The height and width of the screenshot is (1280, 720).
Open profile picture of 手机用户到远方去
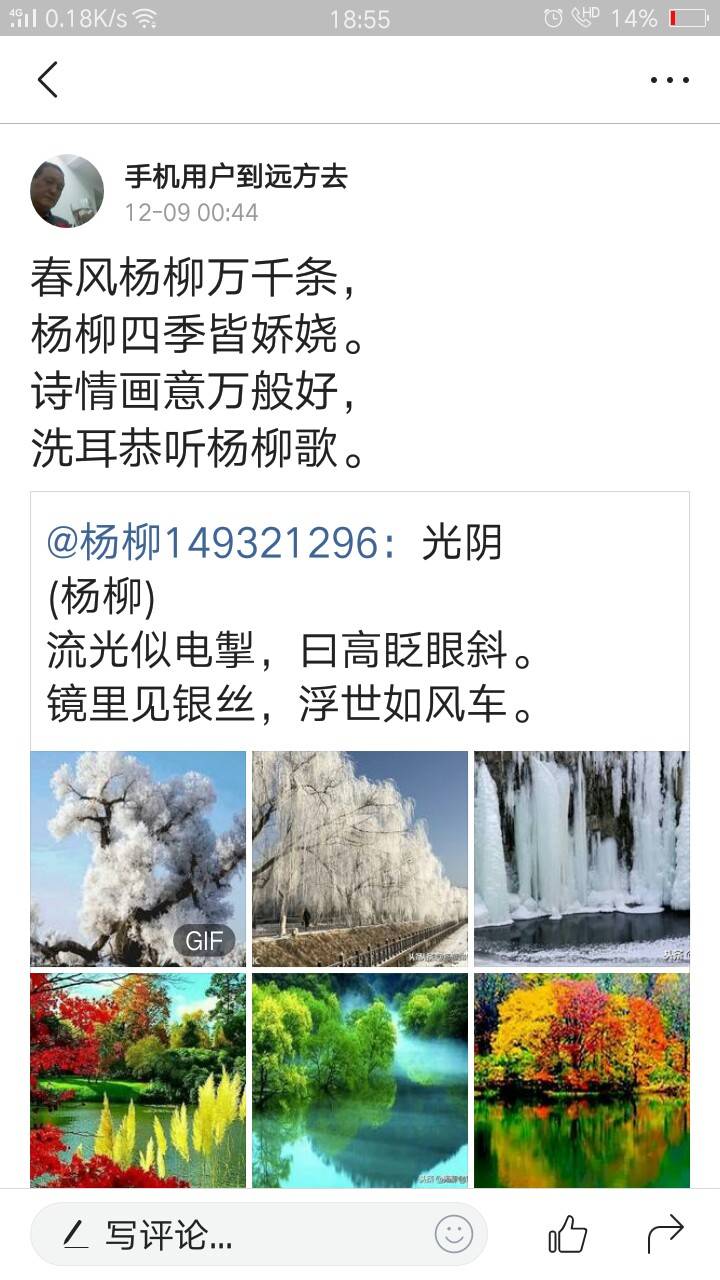(x=67, y=191)
